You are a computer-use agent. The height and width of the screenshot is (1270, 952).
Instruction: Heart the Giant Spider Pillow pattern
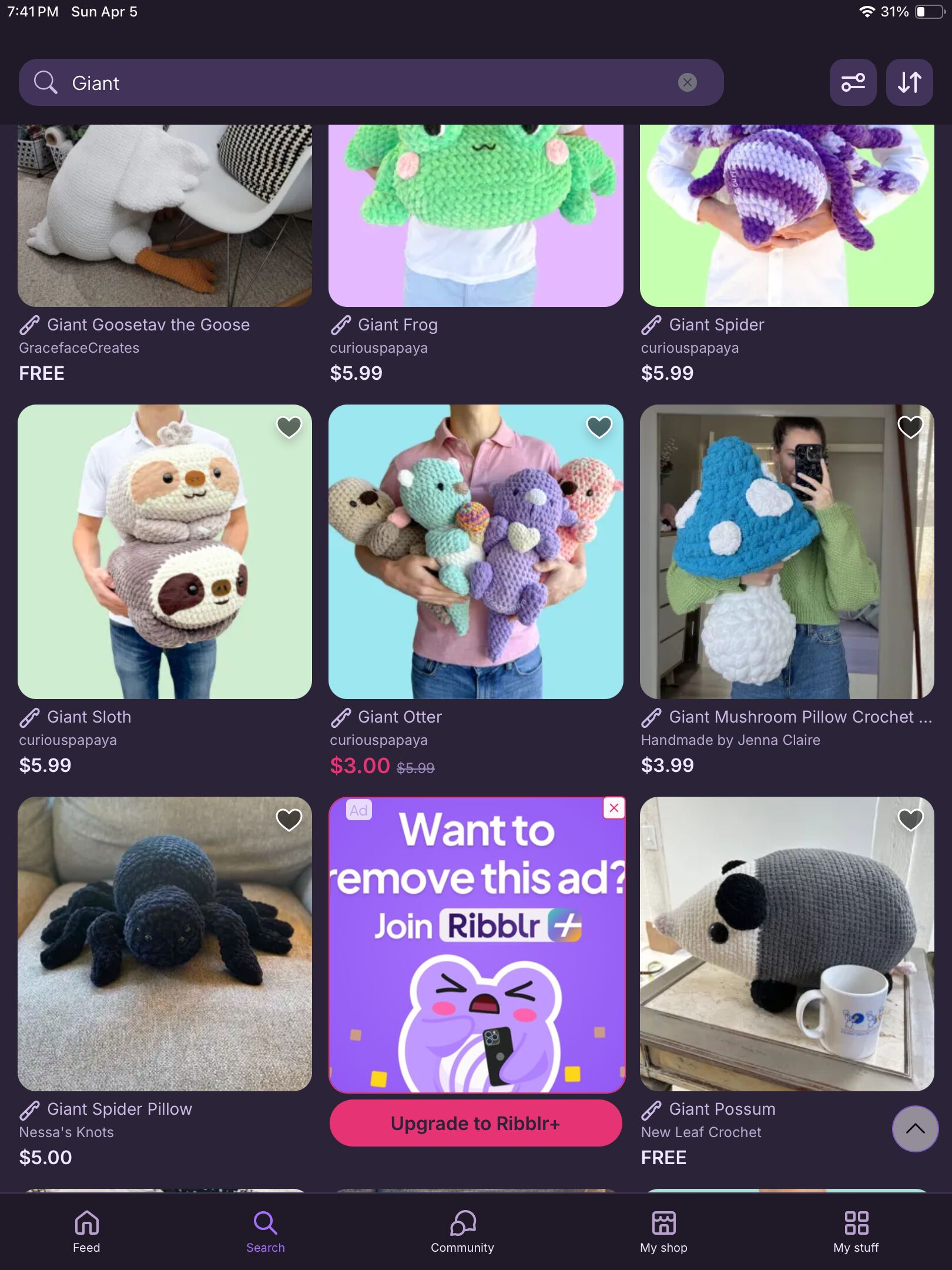(289, 819)
